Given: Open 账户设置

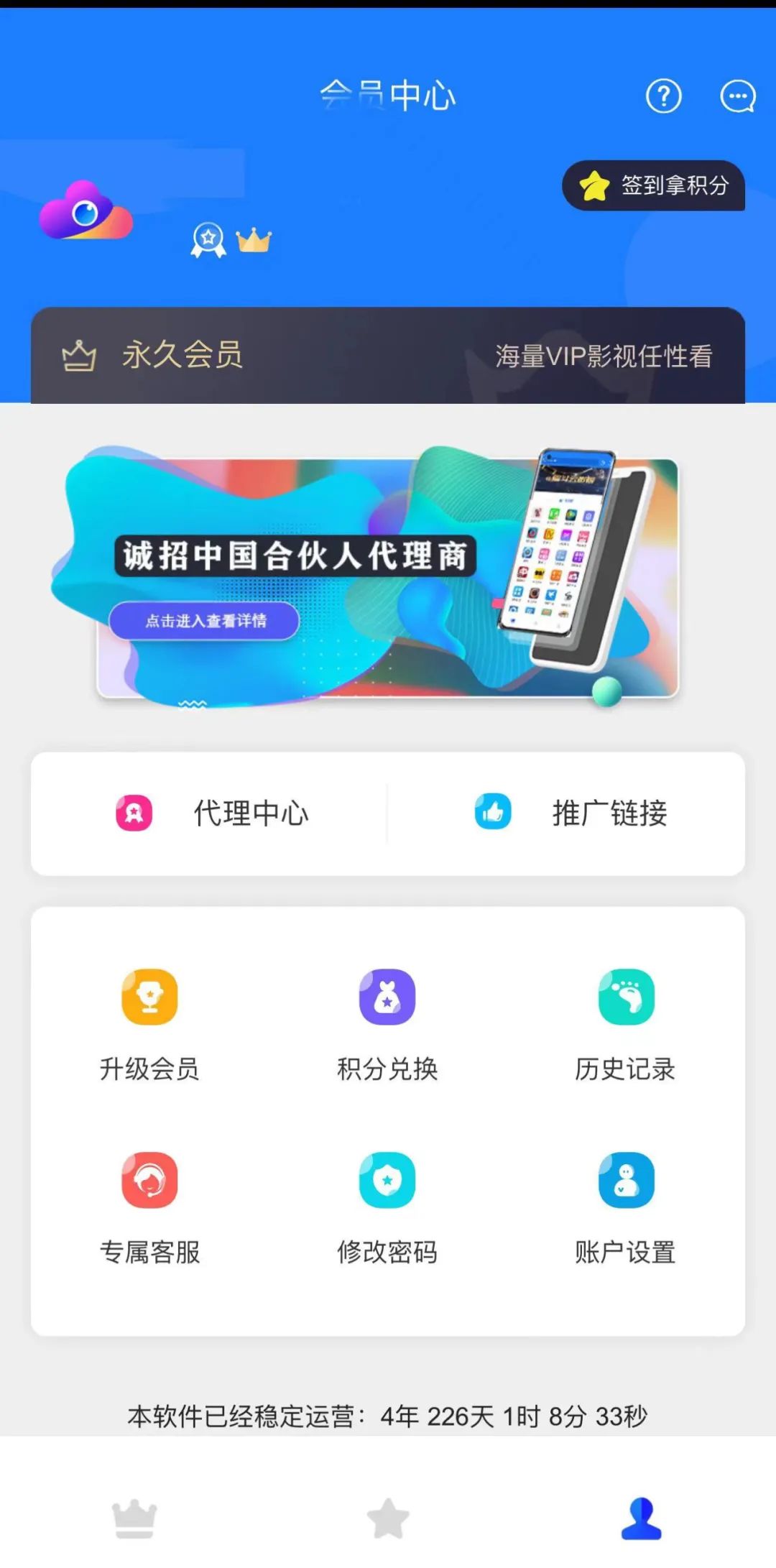Looking at the screenshot, I should tap(626, 1207).
